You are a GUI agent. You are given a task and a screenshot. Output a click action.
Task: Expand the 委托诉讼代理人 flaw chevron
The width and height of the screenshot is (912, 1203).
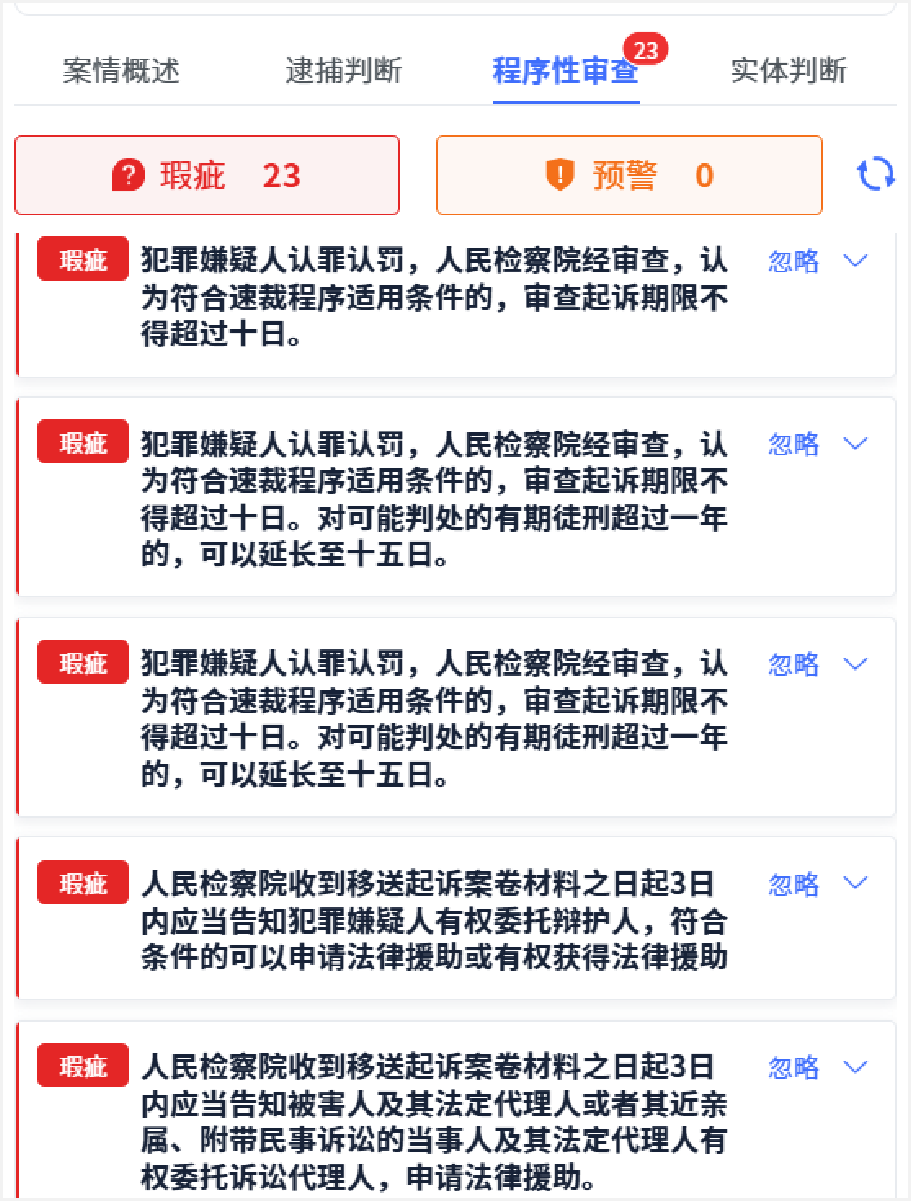tap(855, 1066)
